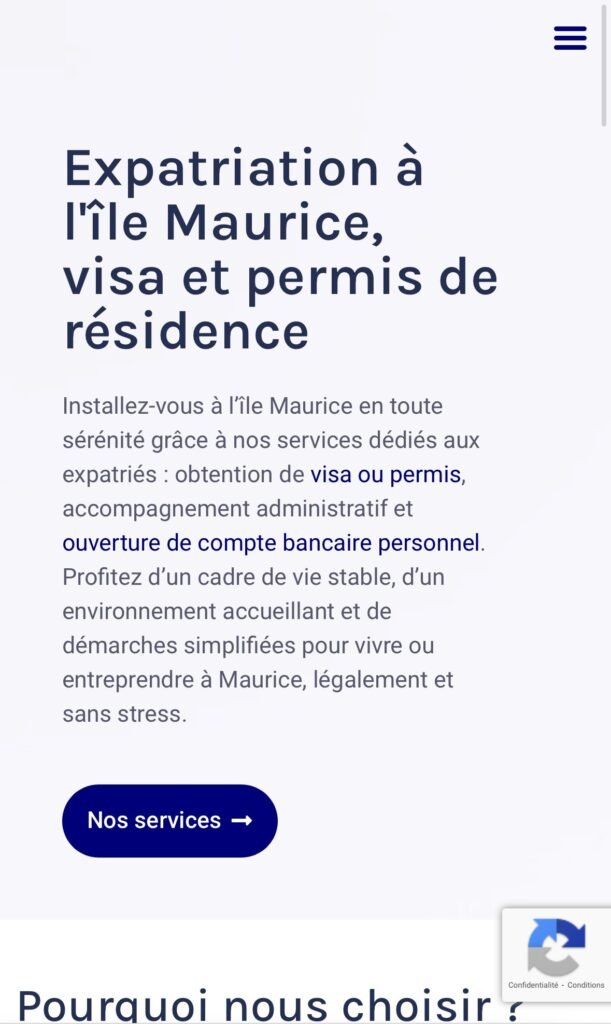Open the reCAPTCHA Conditions link

(586, 985)
